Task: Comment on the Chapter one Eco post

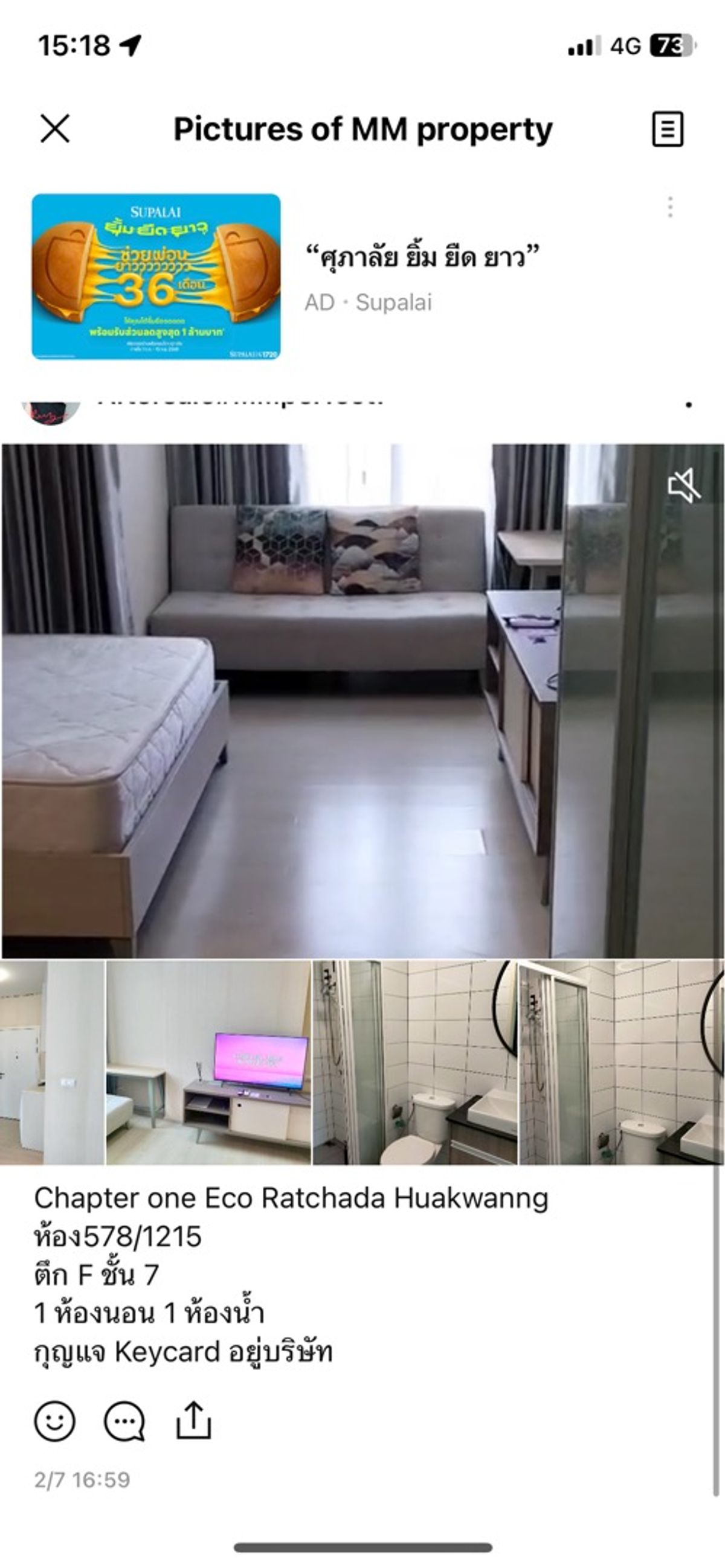Action: tap(124, 1421)
